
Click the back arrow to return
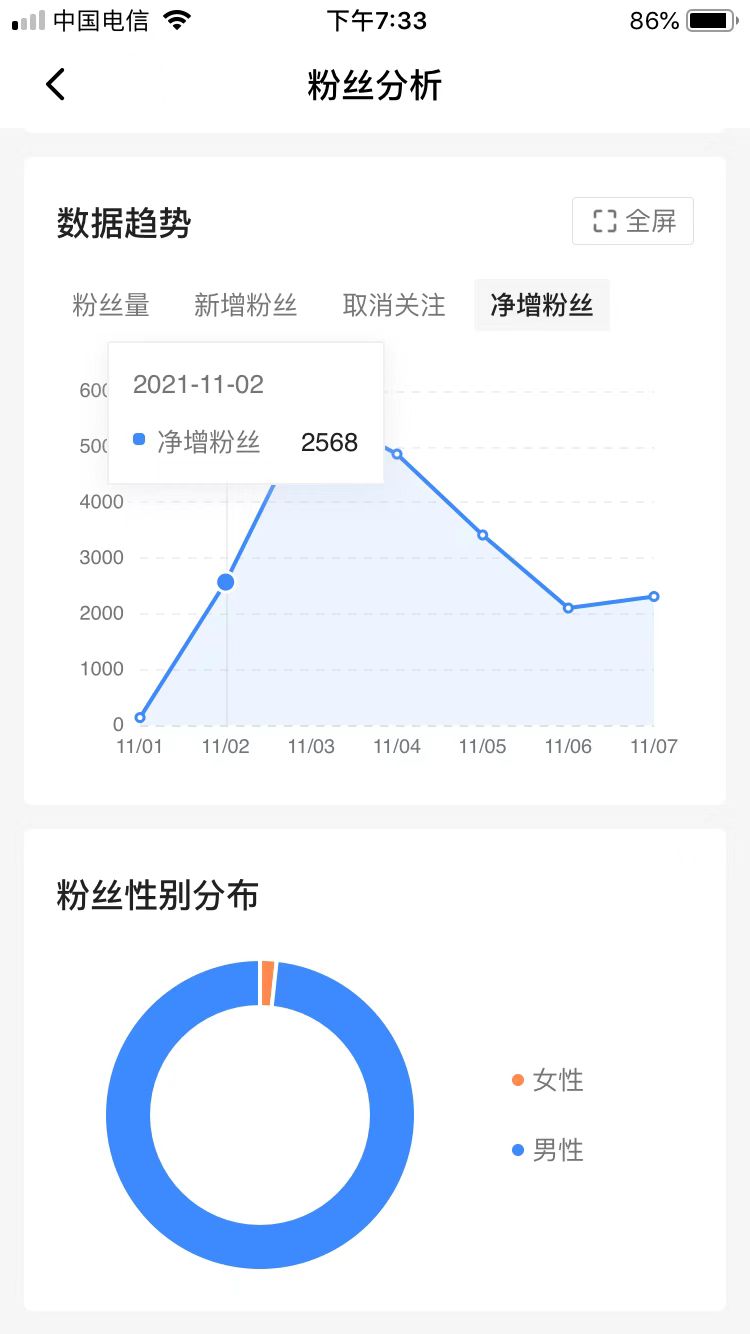[55, 84]
